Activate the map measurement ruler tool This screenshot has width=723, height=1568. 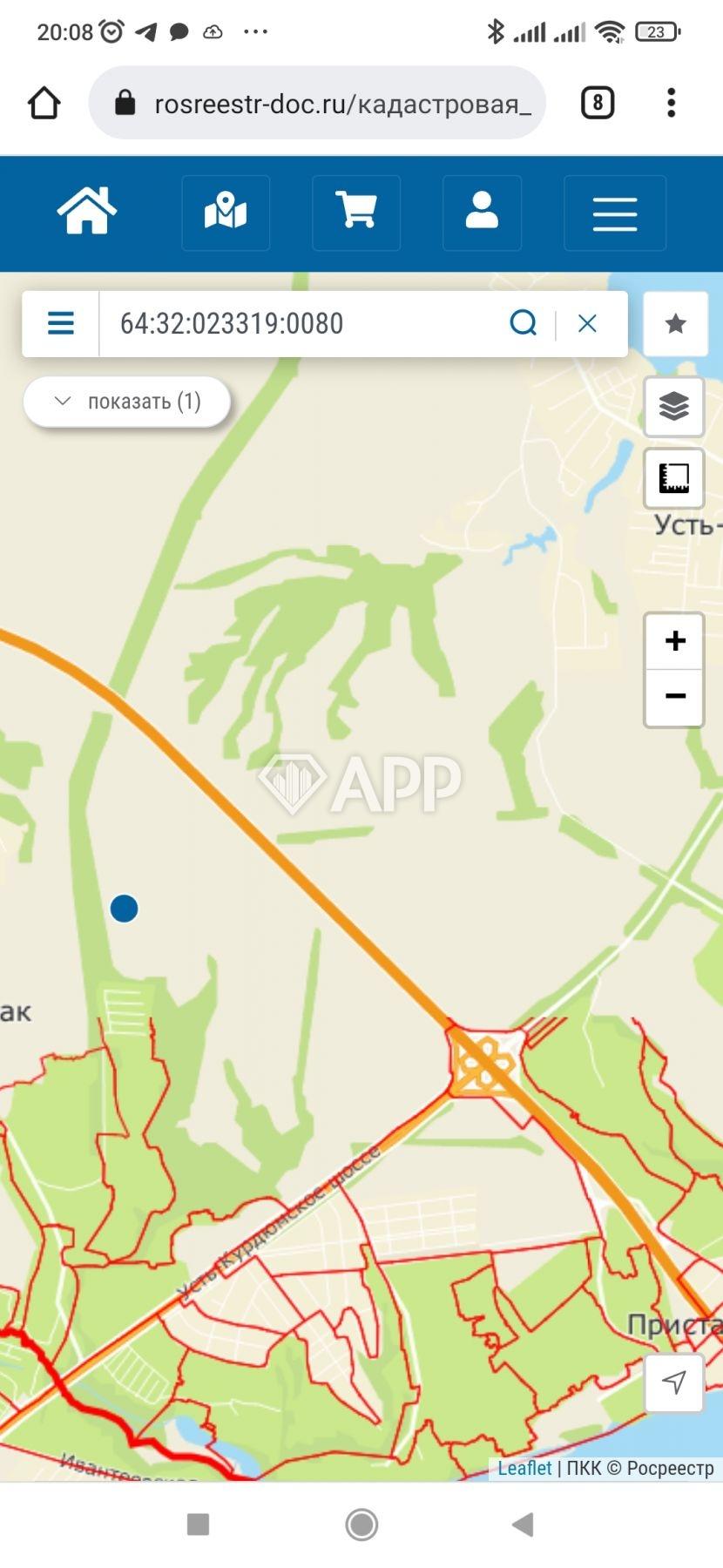(674, 477)
